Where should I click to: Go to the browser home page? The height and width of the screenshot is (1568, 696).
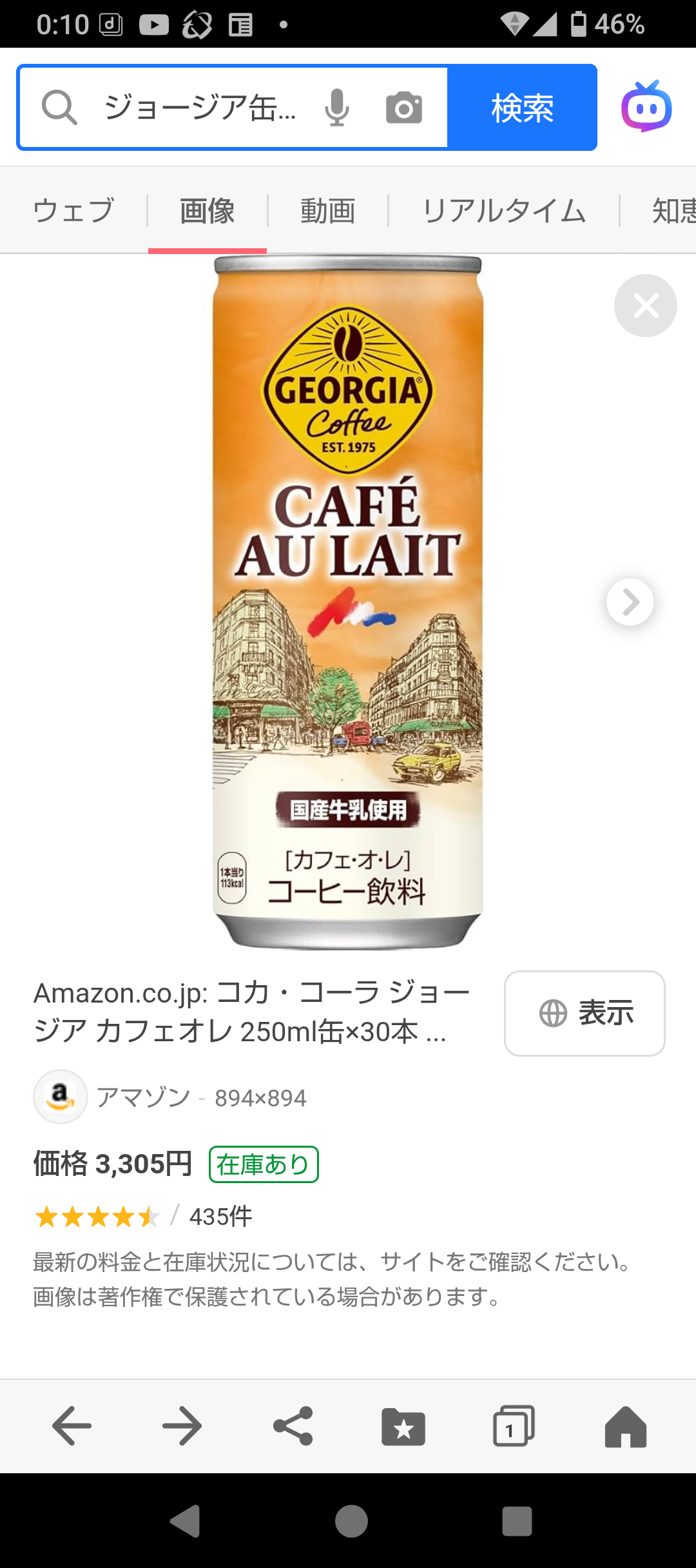pyautogui.click(x=625, y=1426)
